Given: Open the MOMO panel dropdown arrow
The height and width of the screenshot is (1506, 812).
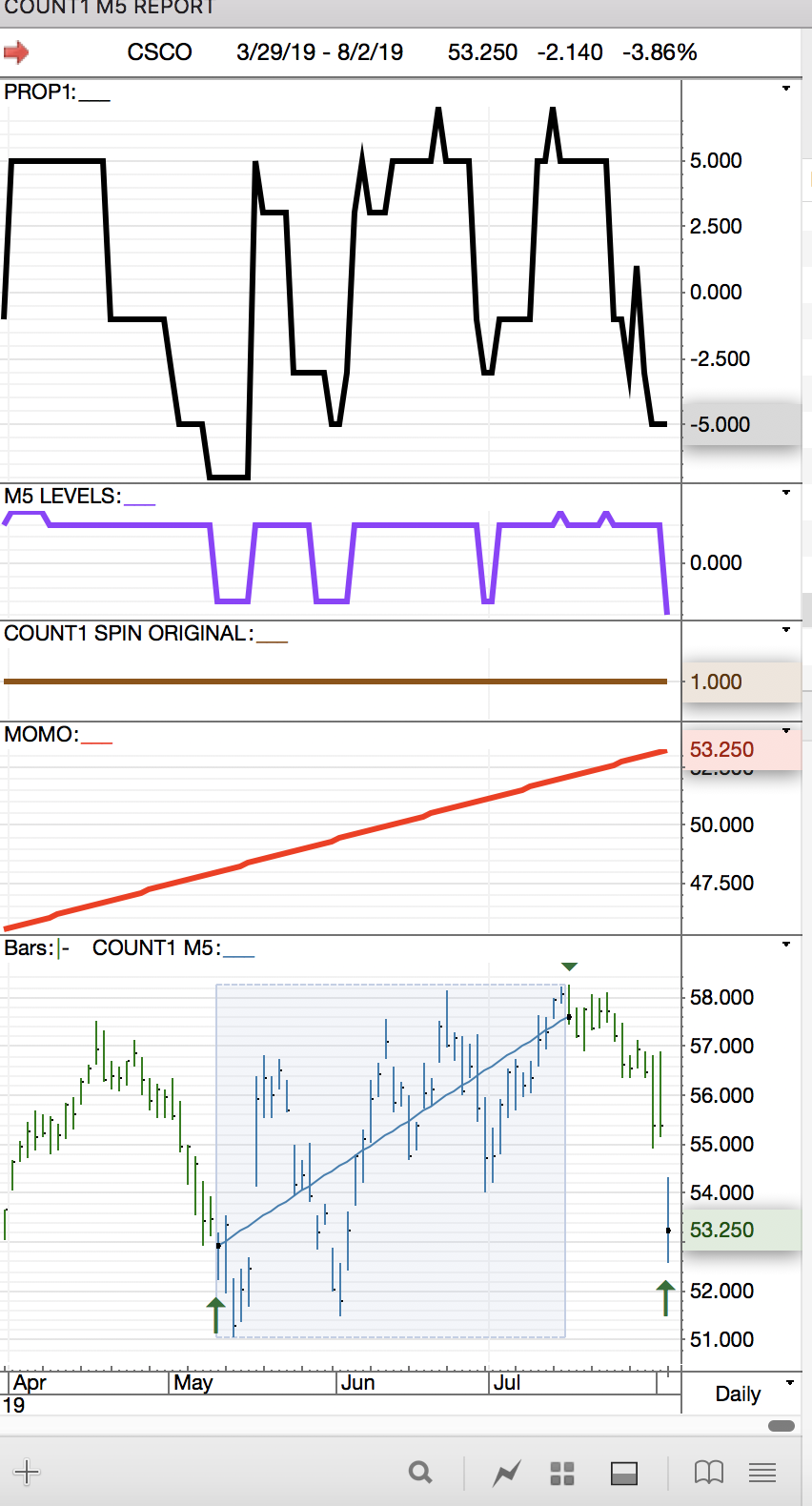Looking at the screenshot, I should (786, 730).
